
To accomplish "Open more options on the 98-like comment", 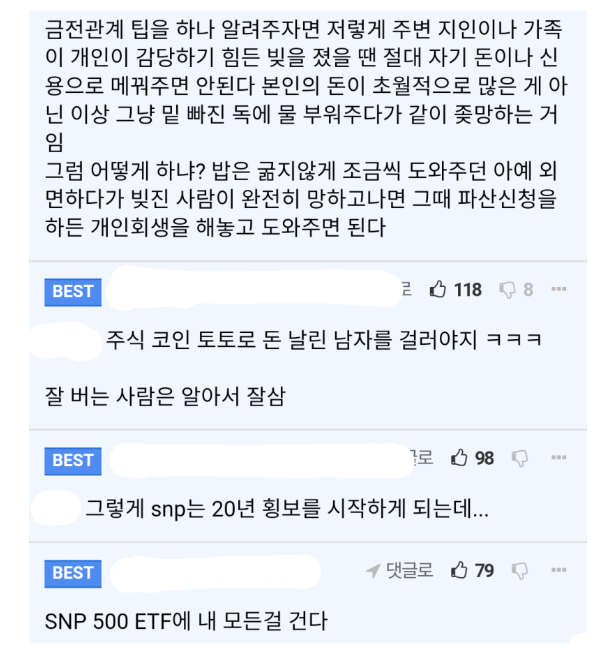I will (559, 458).
